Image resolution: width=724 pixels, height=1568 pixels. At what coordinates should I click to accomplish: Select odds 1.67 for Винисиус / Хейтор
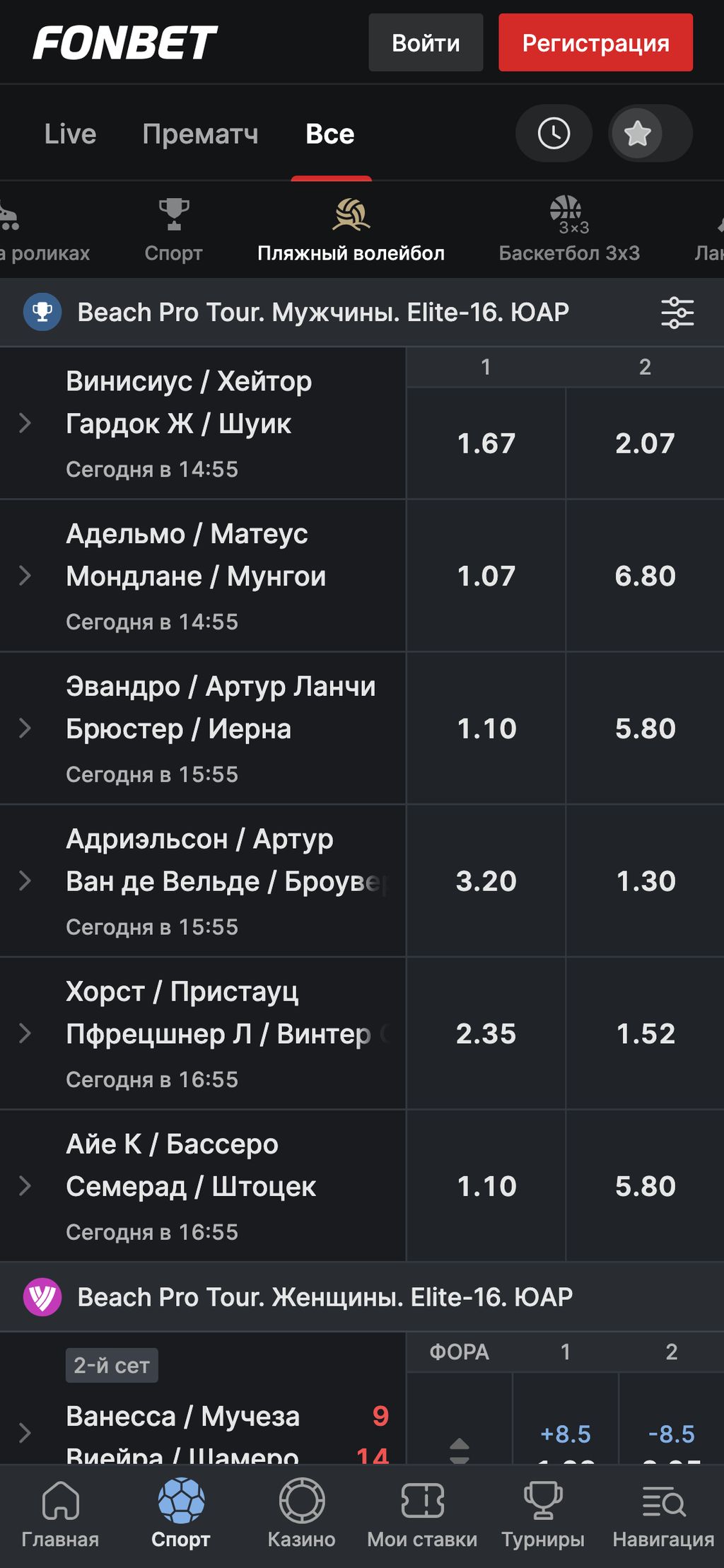485,443
